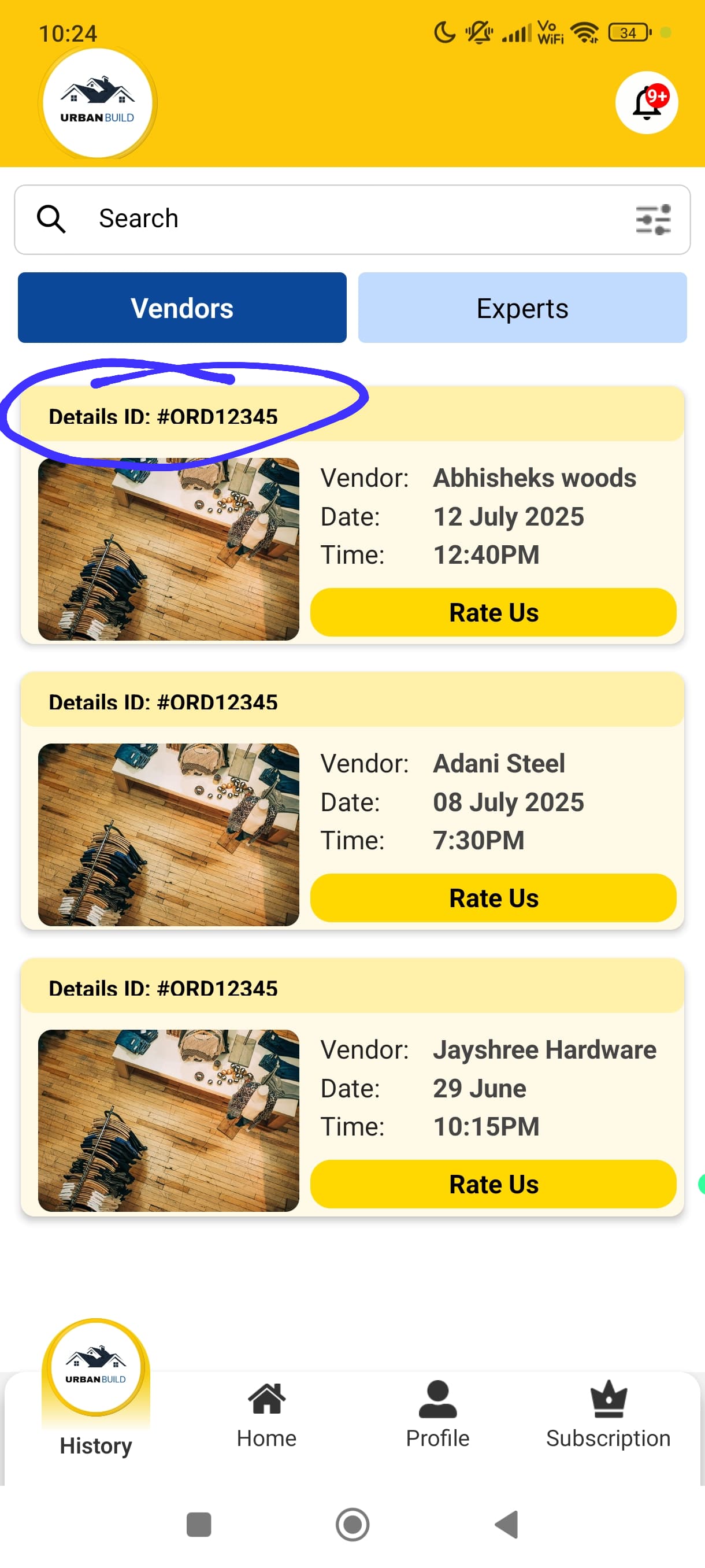Rate the Jayshree Hardware order
The height and width of the screenshot is (1568, 705).
pyautogui.click(x=493, y=1184)
